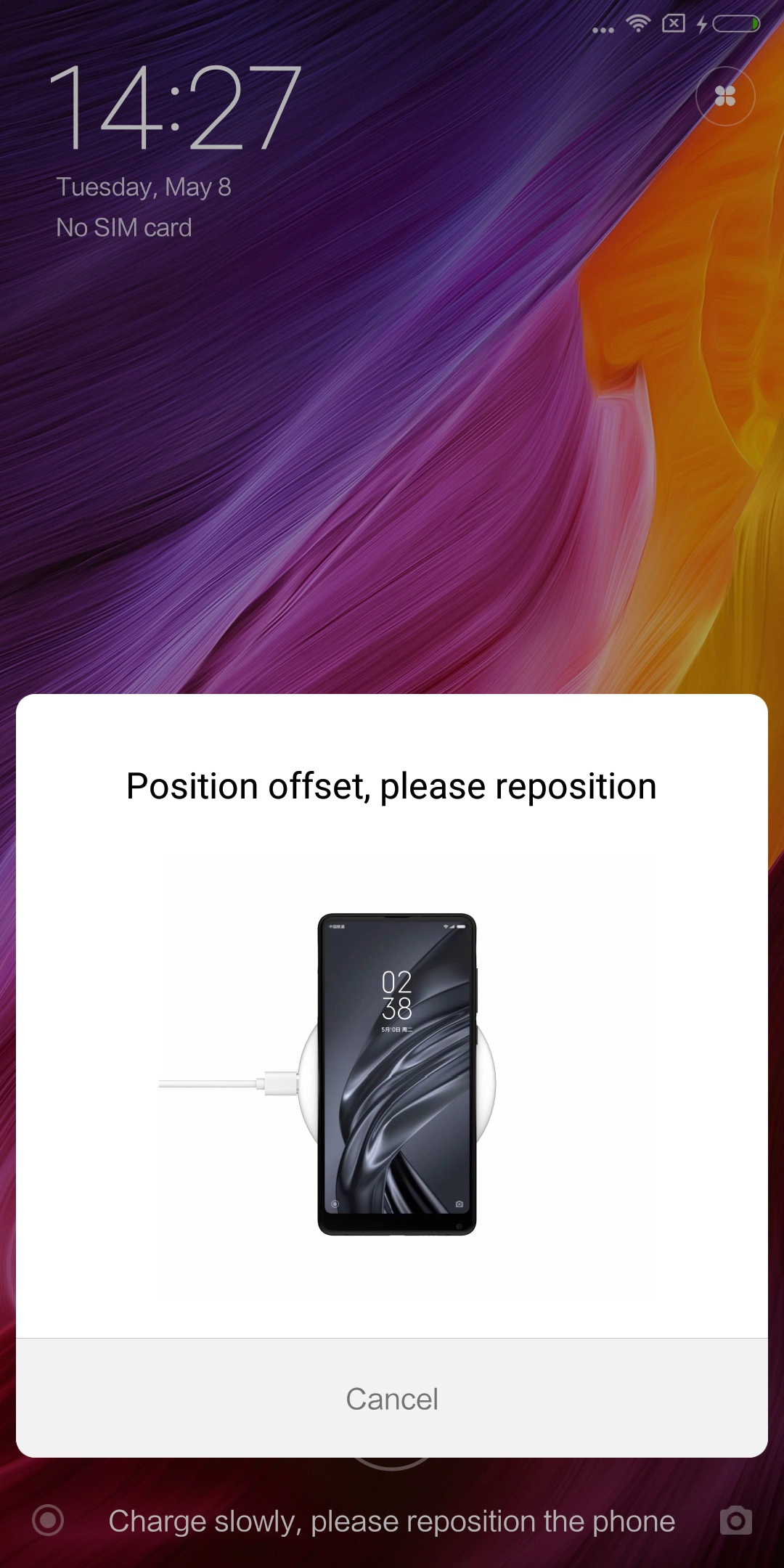
Task: Open the camera shortcut icon
Action: 735,1520
